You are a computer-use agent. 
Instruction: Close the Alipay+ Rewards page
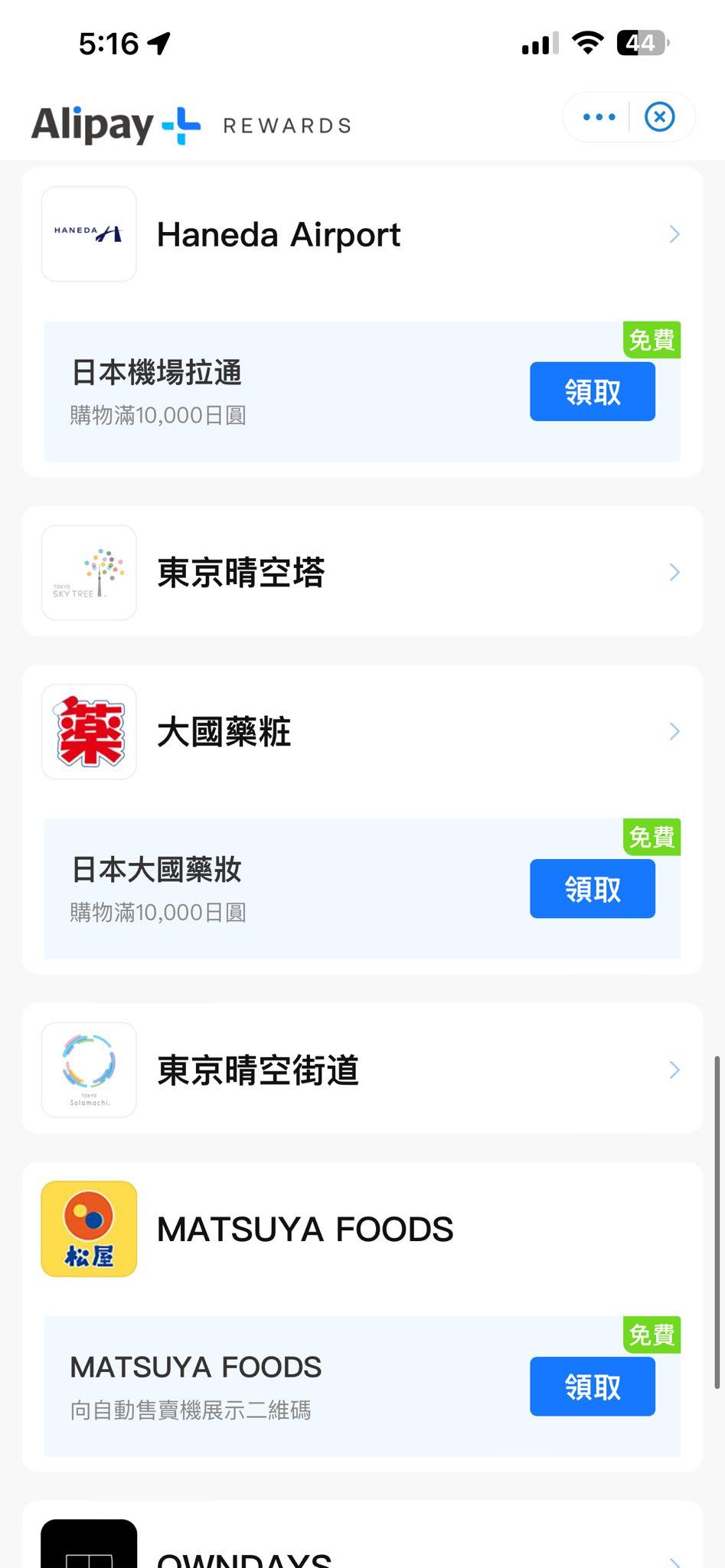658,116
